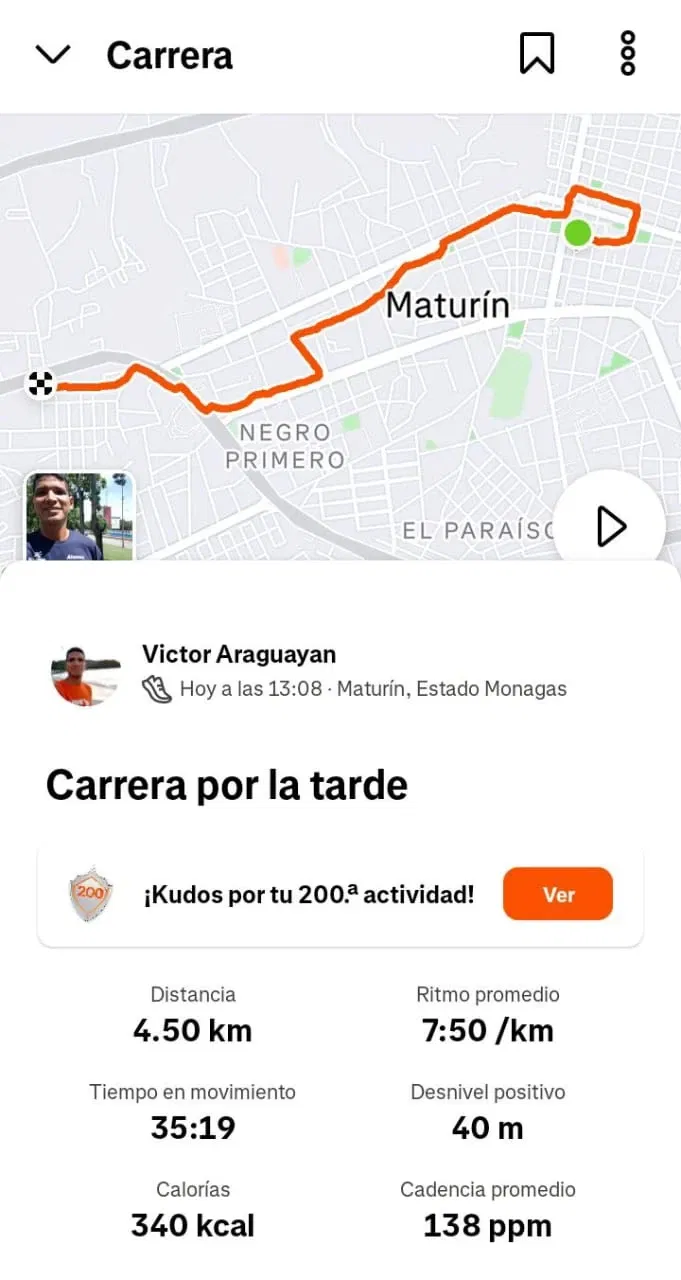Tap the Ver button for 200th activity
The height and width of the screenshot is (1280, 681).
click(557, 894)
